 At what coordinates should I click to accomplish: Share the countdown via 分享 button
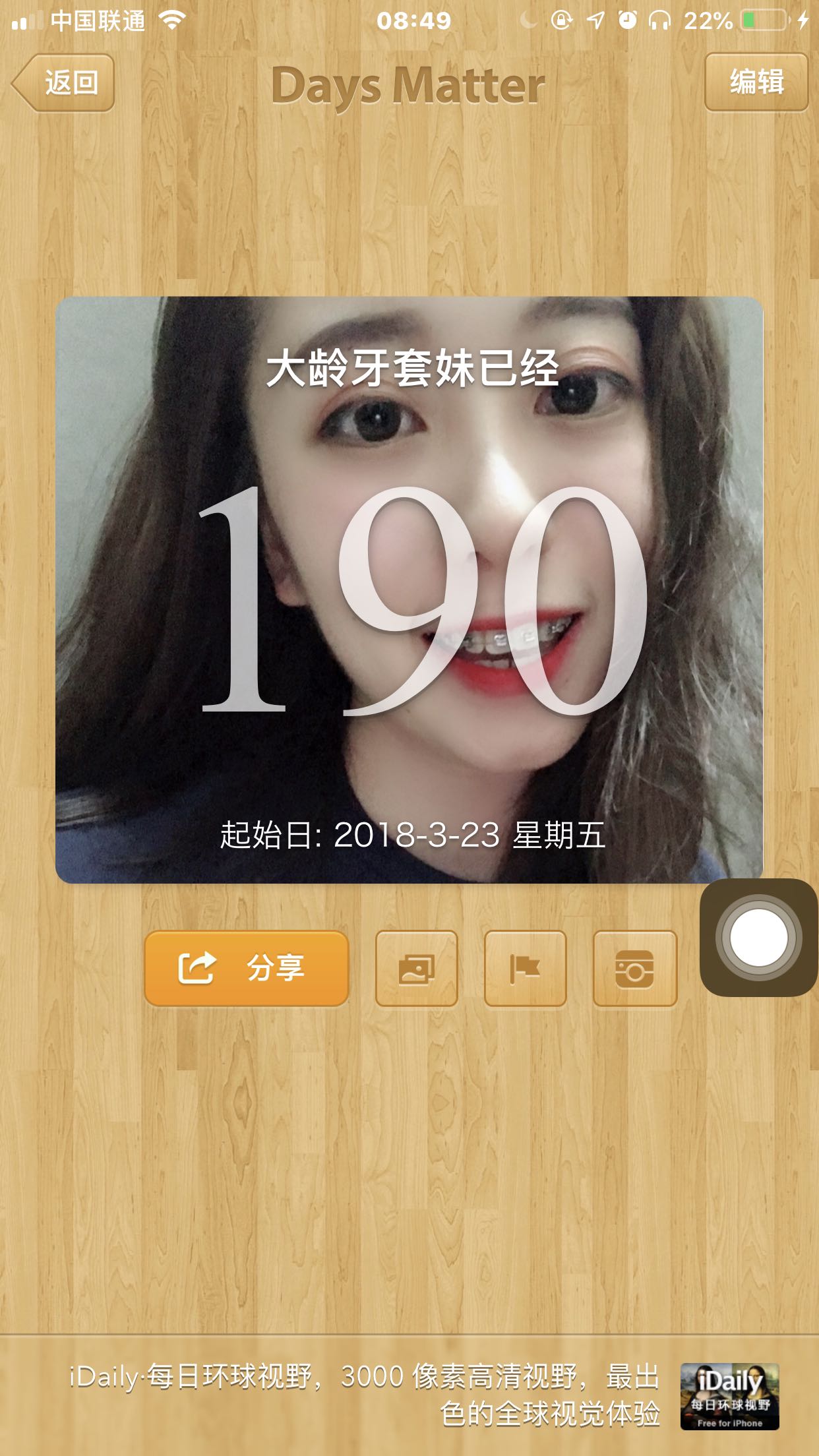tap(246, 968)
